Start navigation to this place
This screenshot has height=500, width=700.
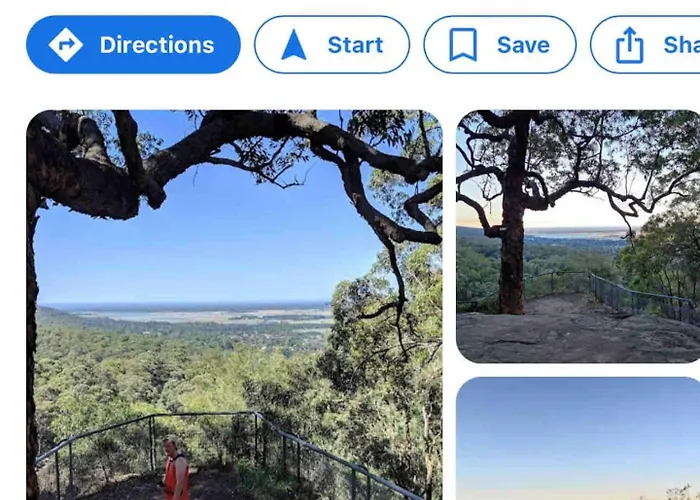click(331, 45)
